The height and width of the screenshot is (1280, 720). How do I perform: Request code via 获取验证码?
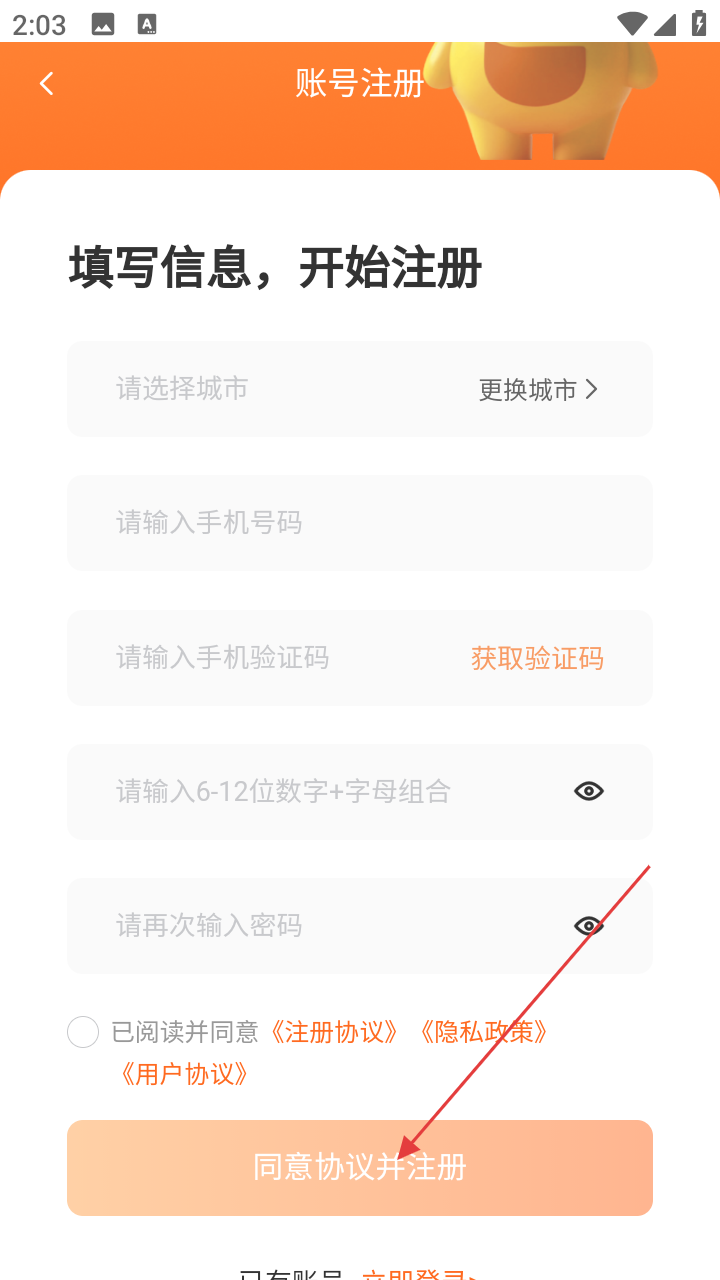537,658
